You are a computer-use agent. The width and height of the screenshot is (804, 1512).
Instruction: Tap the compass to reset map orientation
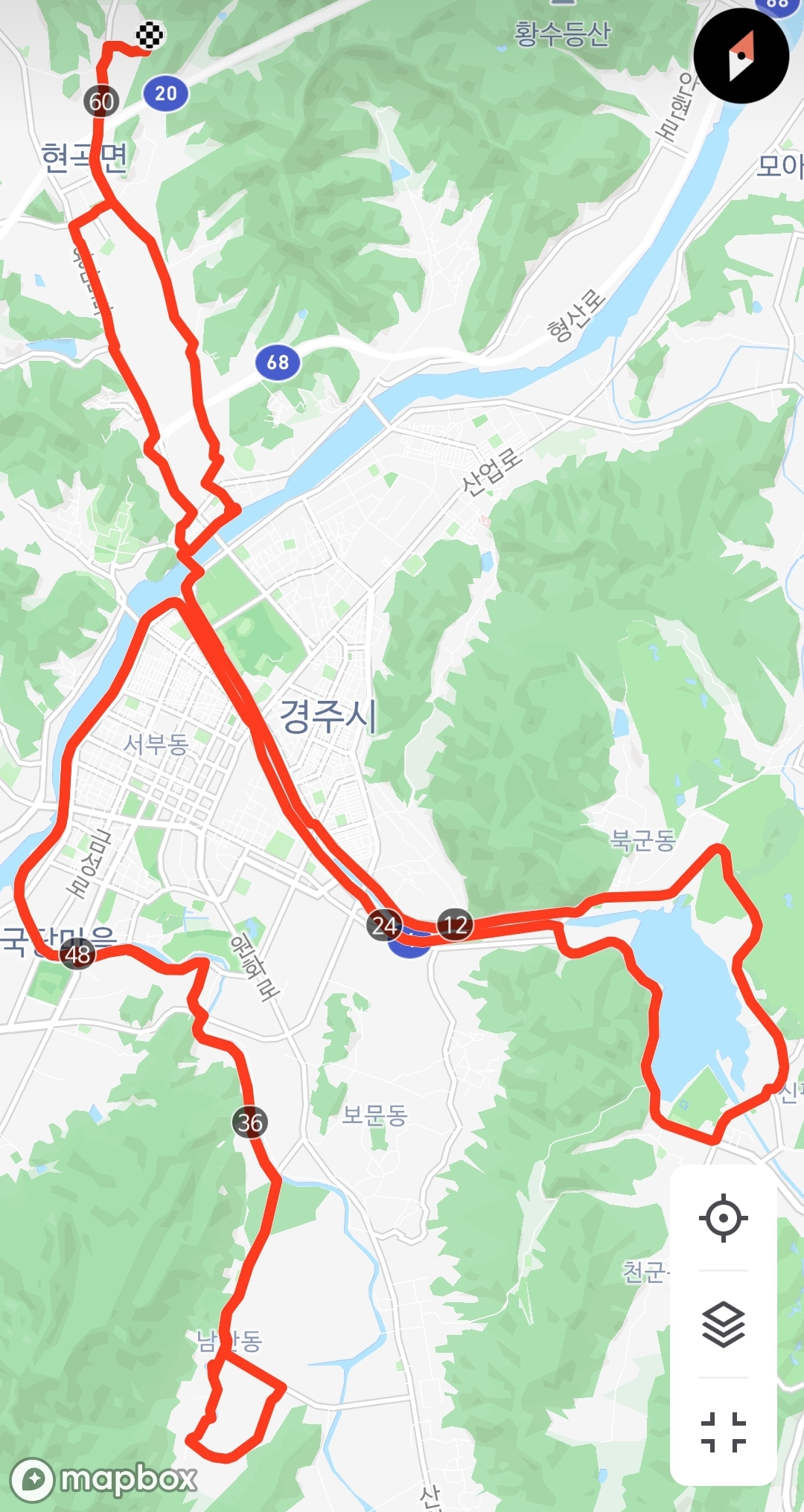[x=741, y=56]
